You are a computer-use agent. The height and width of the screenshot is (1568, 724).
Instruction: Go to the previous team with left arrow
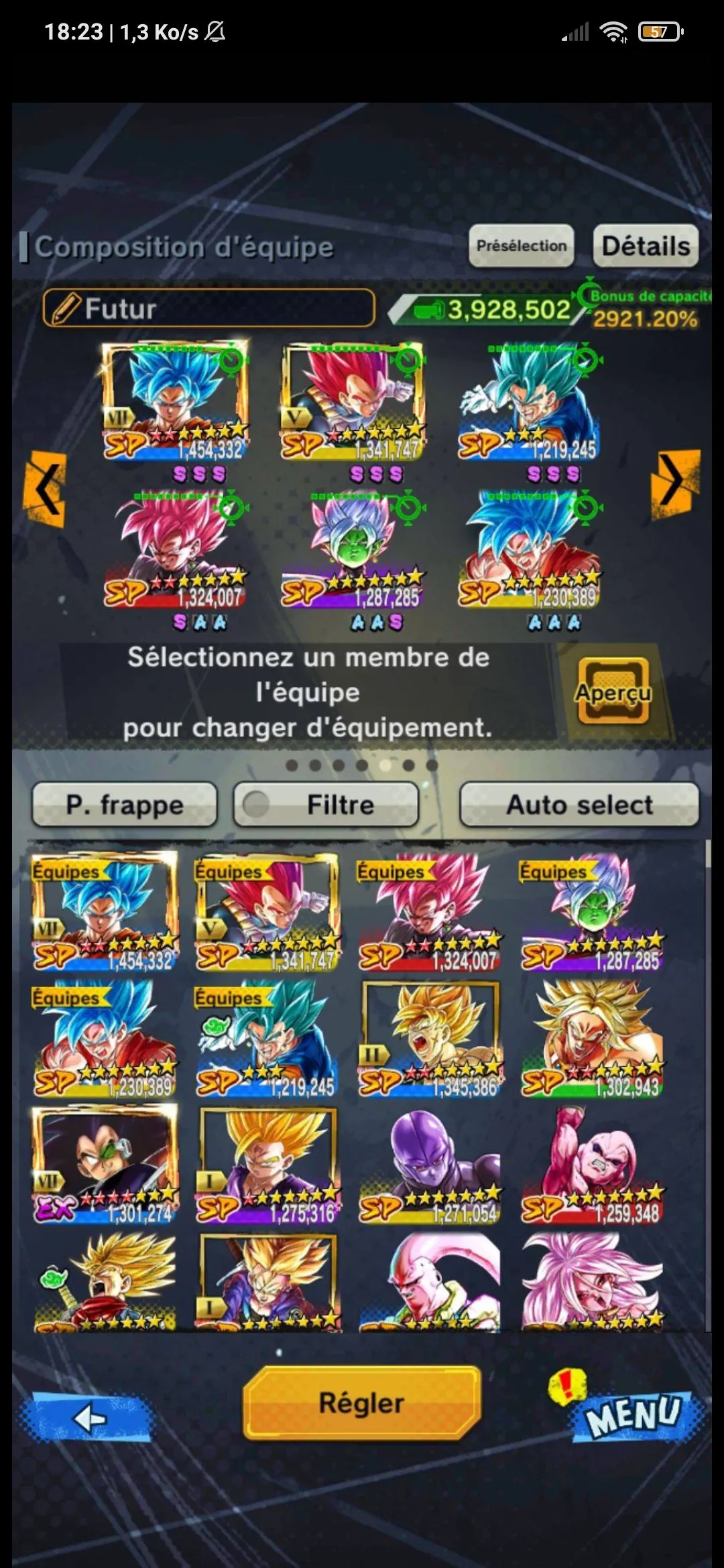coord(46,488)
